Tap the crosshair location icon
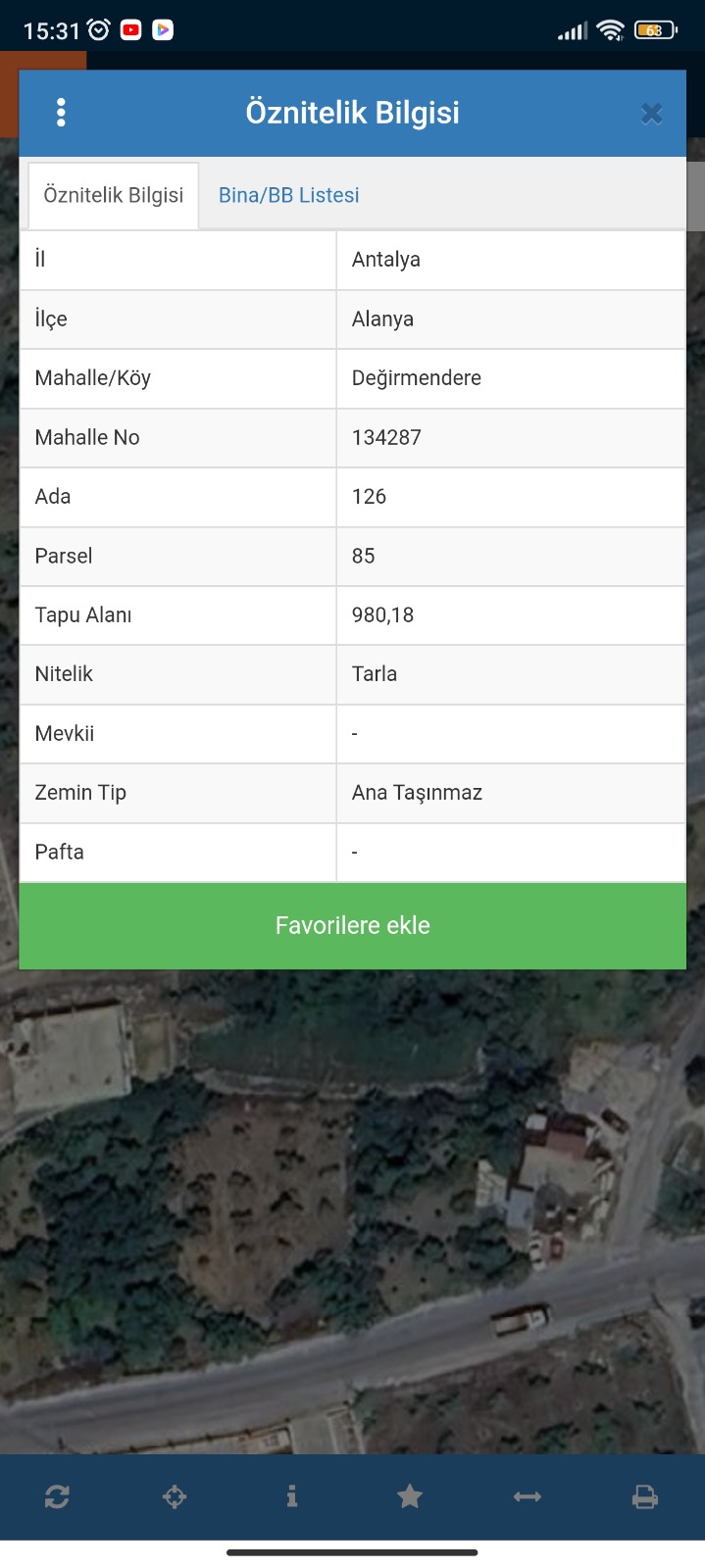Screen dimensions: 705x1568 click(175, 1496)
